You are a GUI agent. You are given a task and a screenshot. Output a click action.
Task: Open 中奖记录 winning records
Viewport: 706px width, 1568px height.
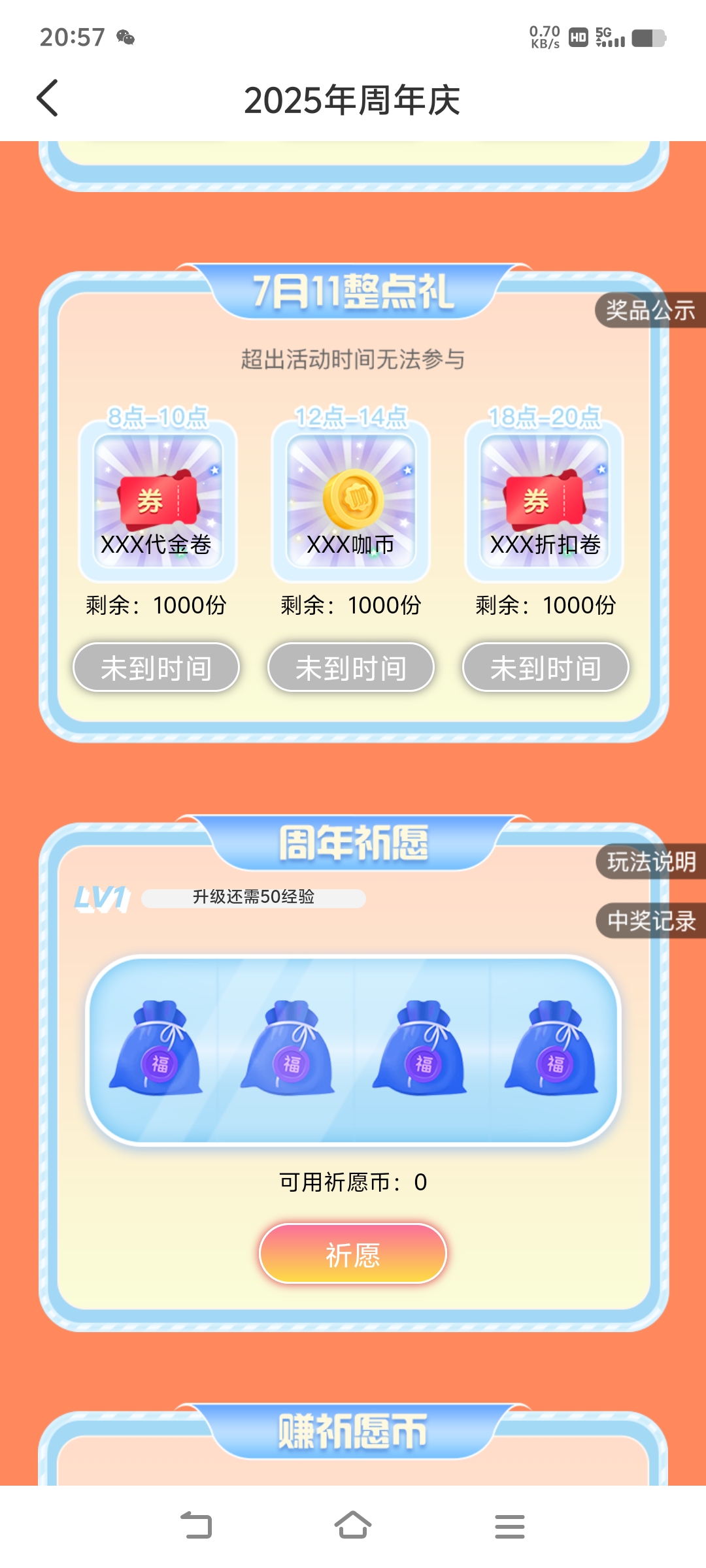point(651,921)
